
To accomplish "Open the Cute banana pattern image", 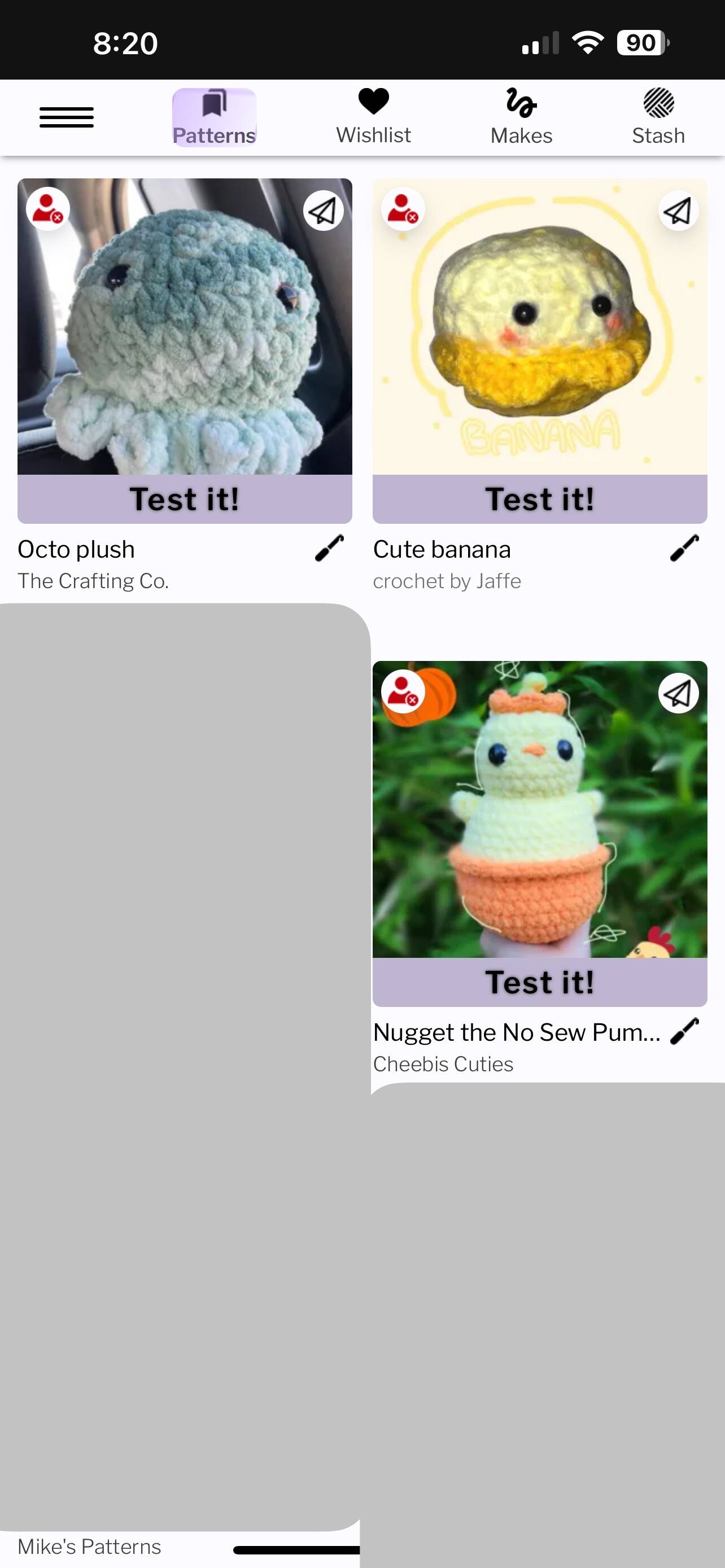I will pyautogui.click(x=539, y=341).
